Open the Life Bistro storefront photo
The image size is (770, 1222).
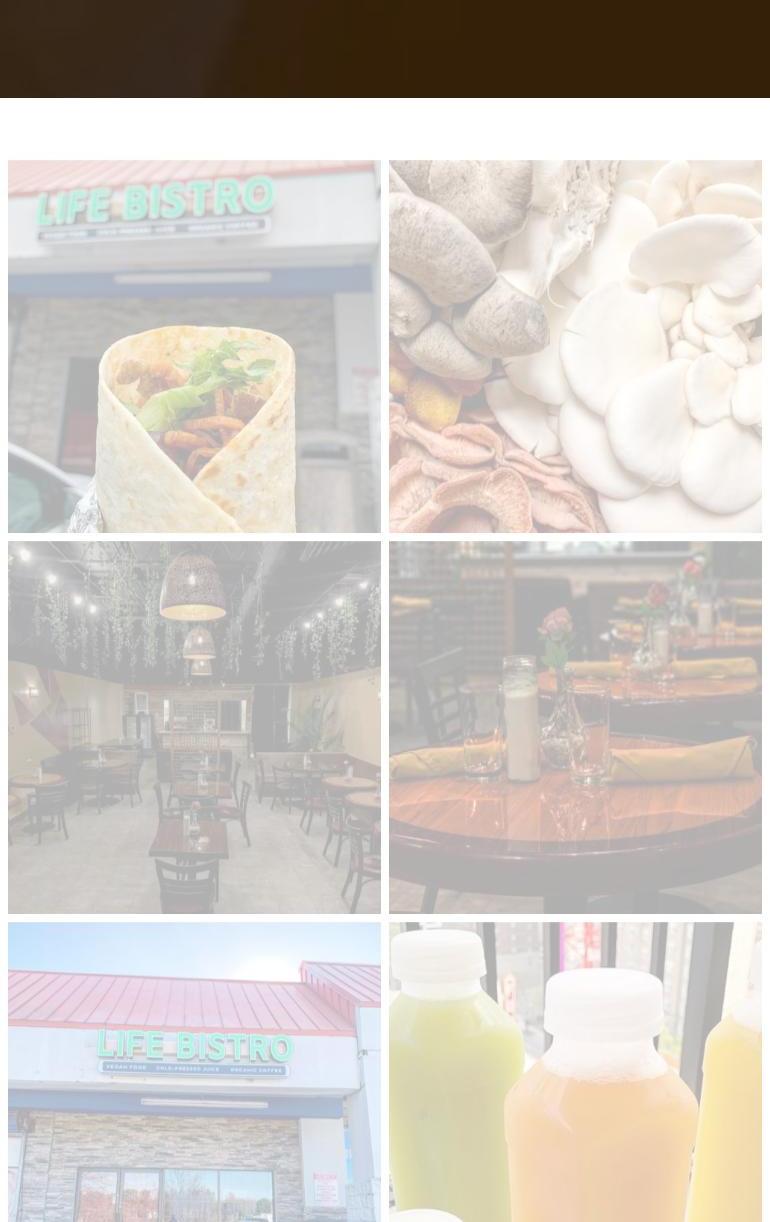[194, 1072]
